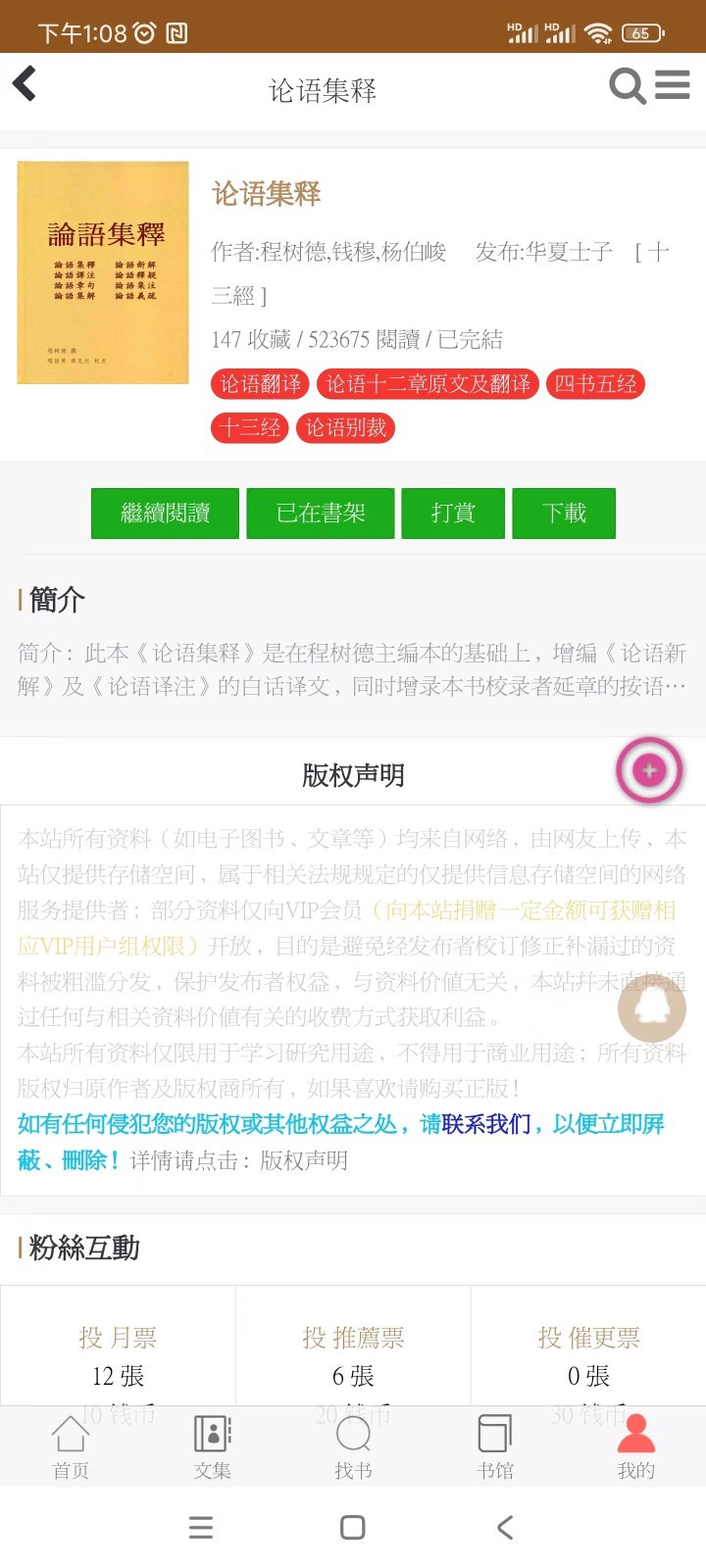Viewport: 706px width, 1568px height.
Task: Open the 我的 profile tab
Action: [635, 1446]
